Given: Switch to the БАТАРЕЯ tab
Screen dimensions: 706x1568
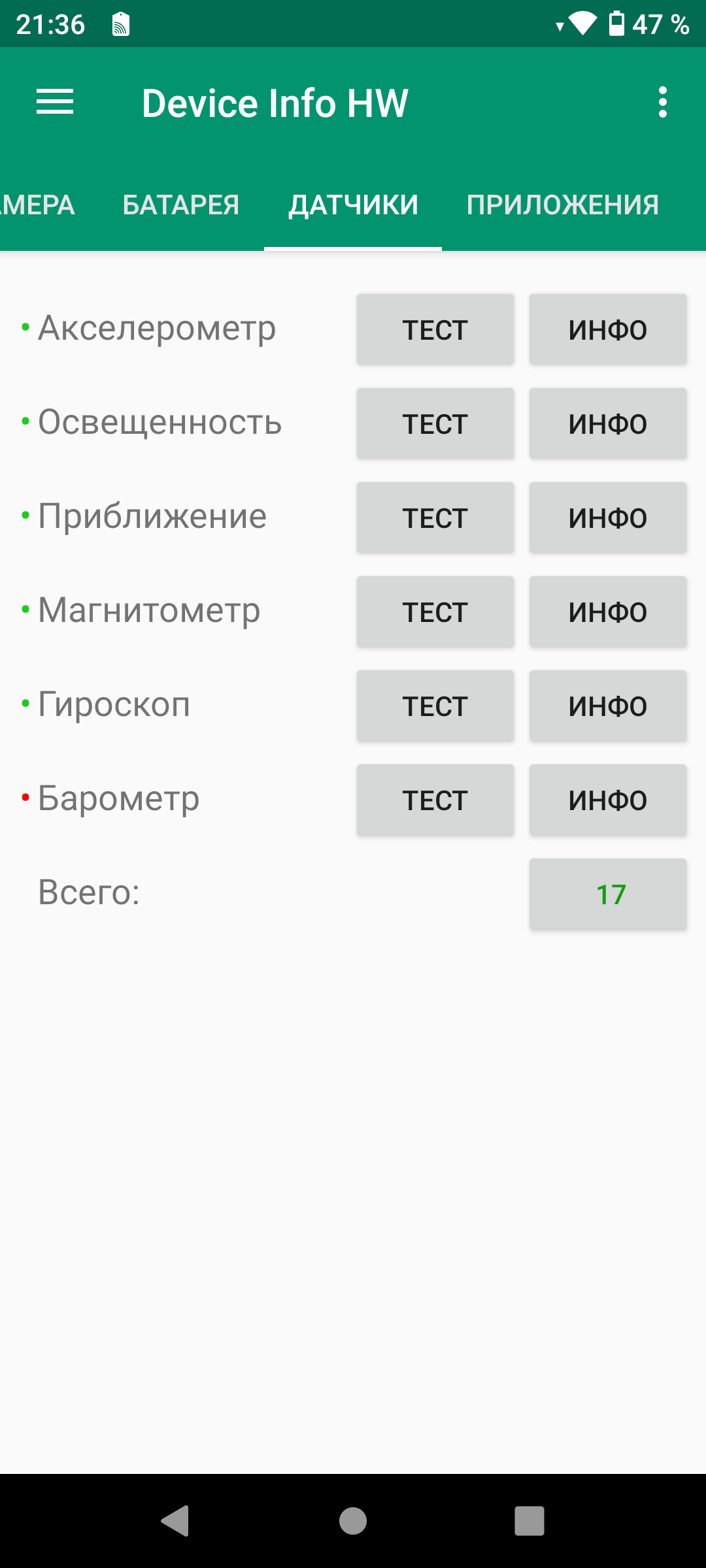Looking at the screenshot, I should pos(181,205).
